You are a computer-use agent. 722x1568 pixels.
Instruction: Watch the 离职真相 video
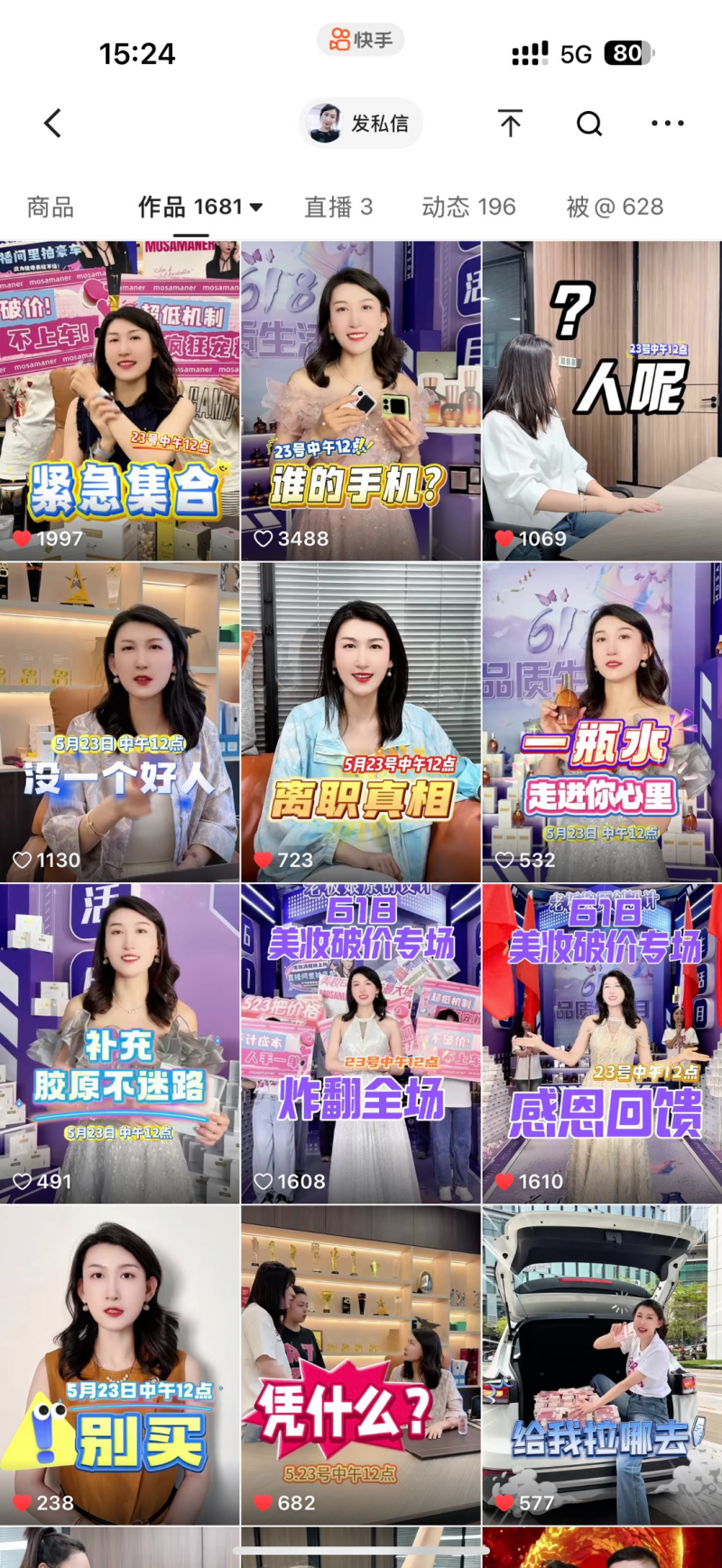click(x=361, y=722)
